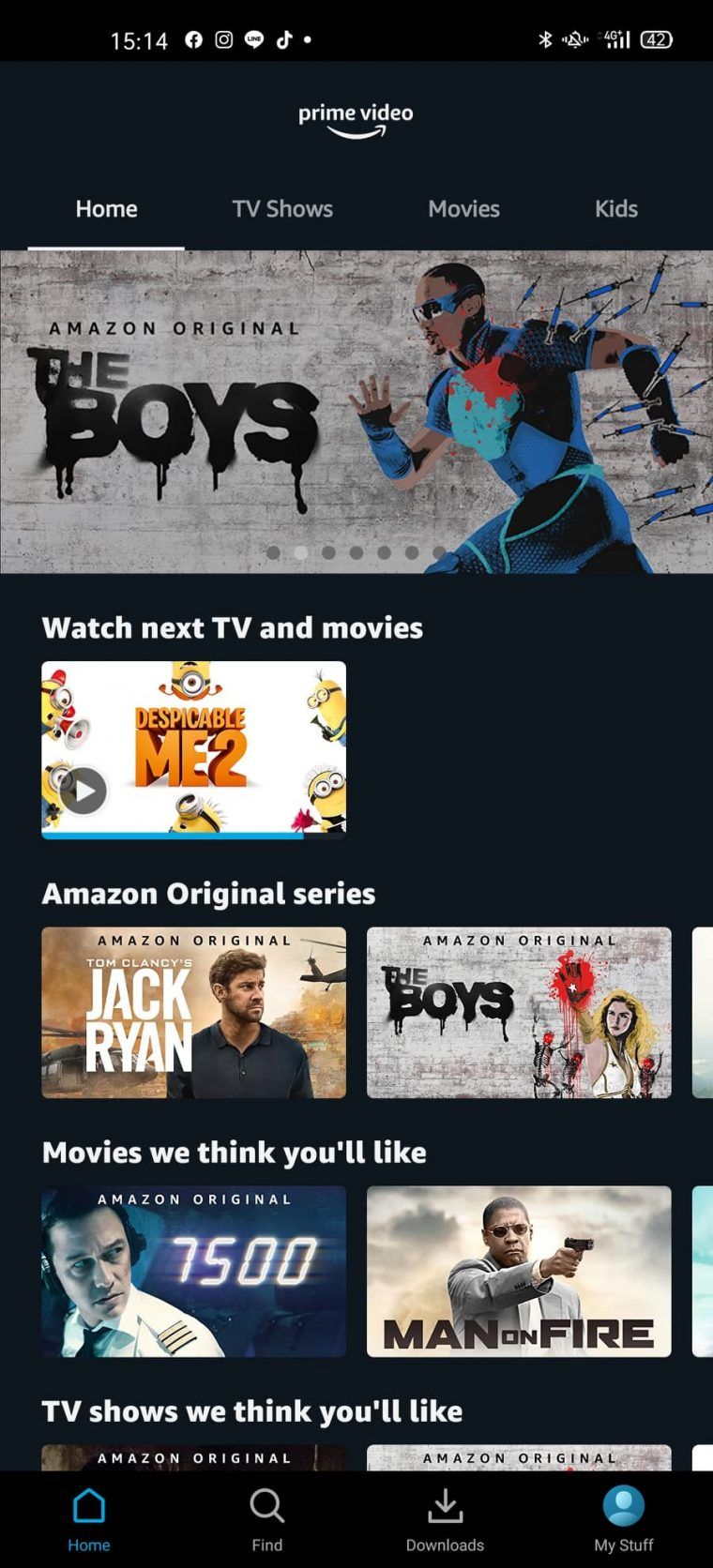This screenshot has width=713, height=1568.
Task: Switch to the TV Shows tab
Action: 282,208
